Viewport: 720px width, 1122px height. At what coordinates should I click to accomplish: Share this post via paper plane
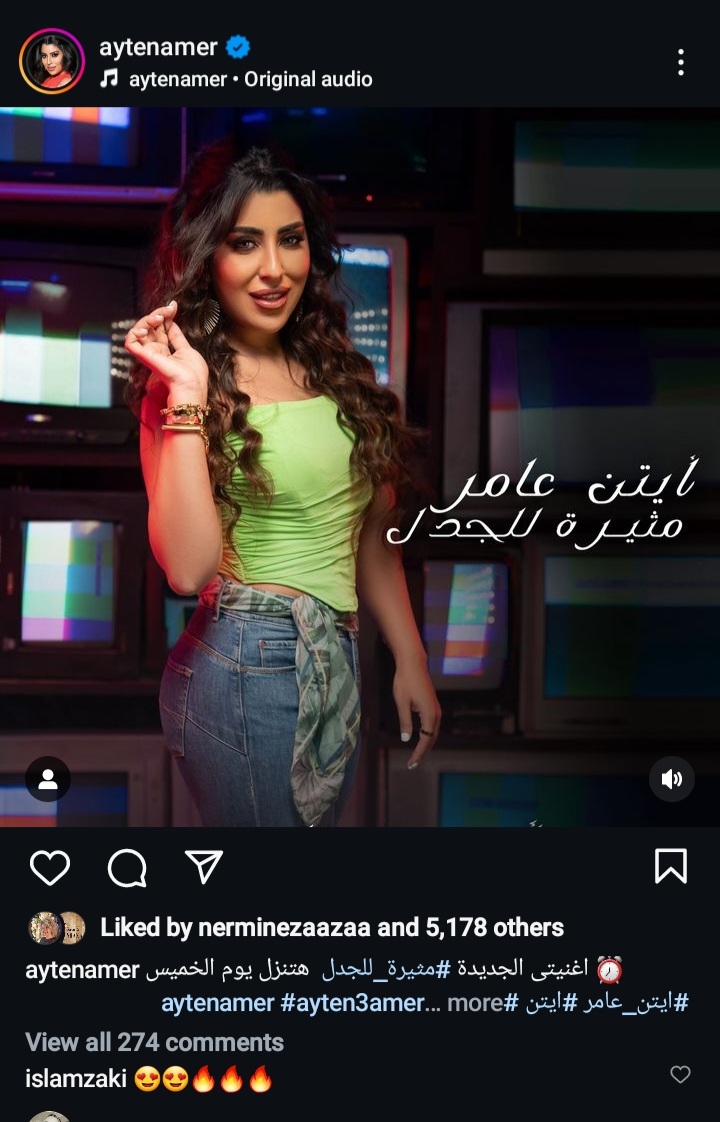204,867
